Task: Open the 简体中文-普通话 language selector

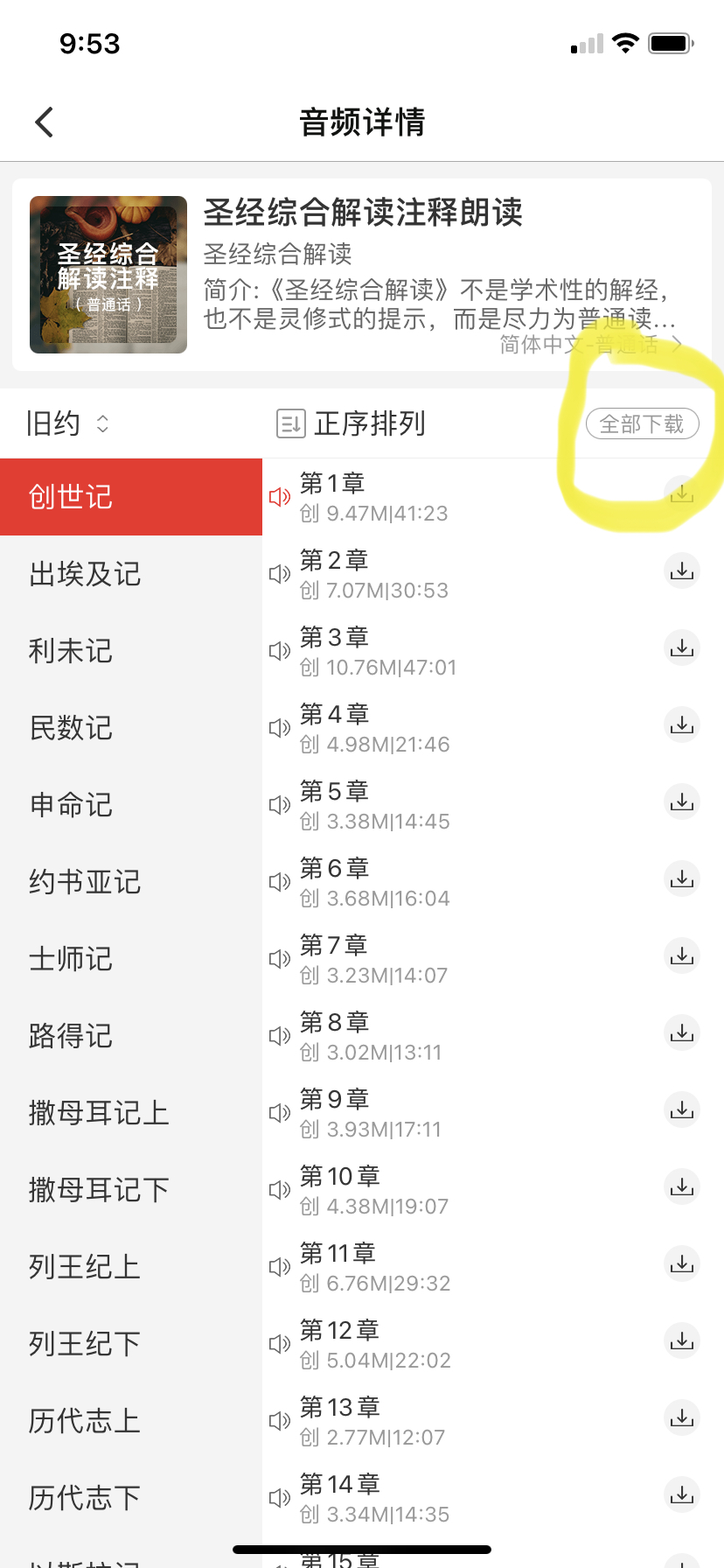Action: 591,345
